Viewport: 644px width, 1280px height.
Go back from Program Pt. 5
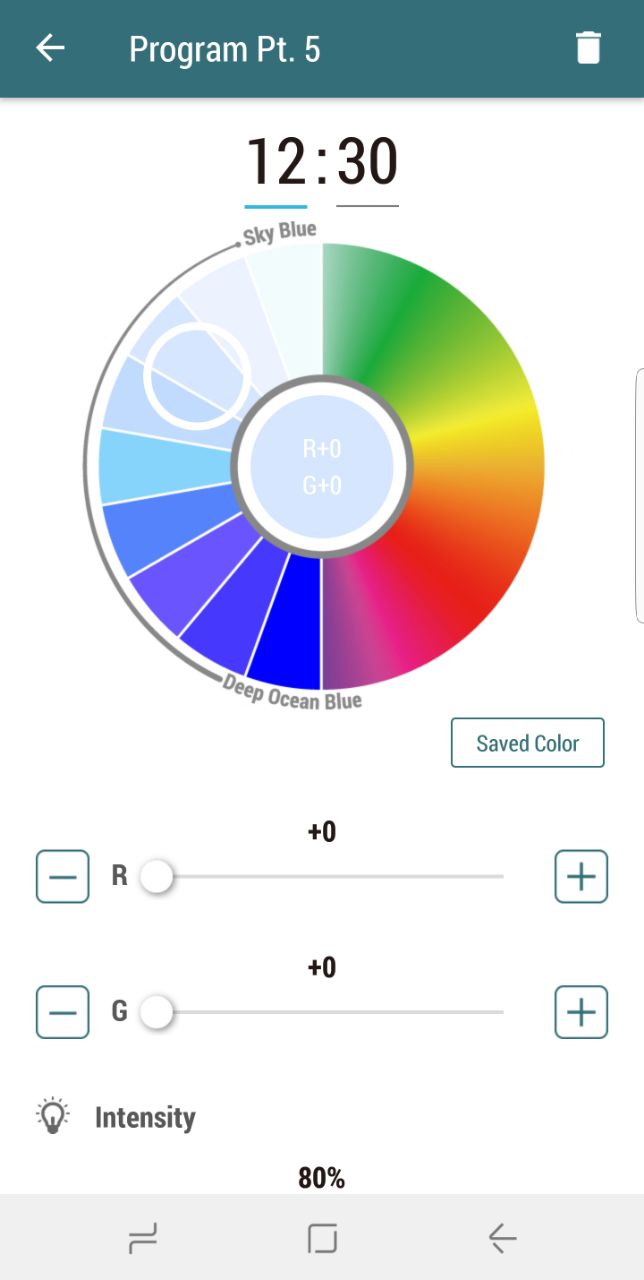tap(50, 48)
